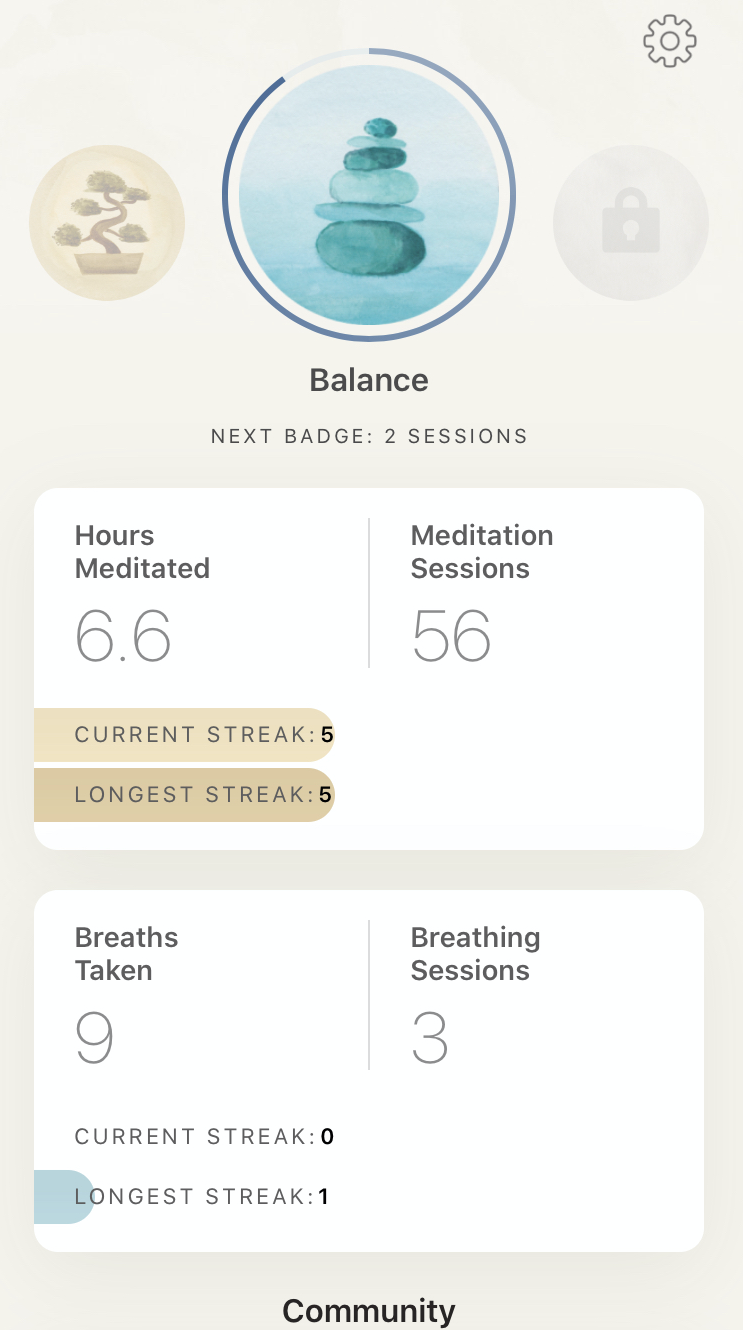The width and height of the screenshot is (743, 1330).
Task: Open the settings gear icon
Action: pyautogui.click(x=670, y=41)
